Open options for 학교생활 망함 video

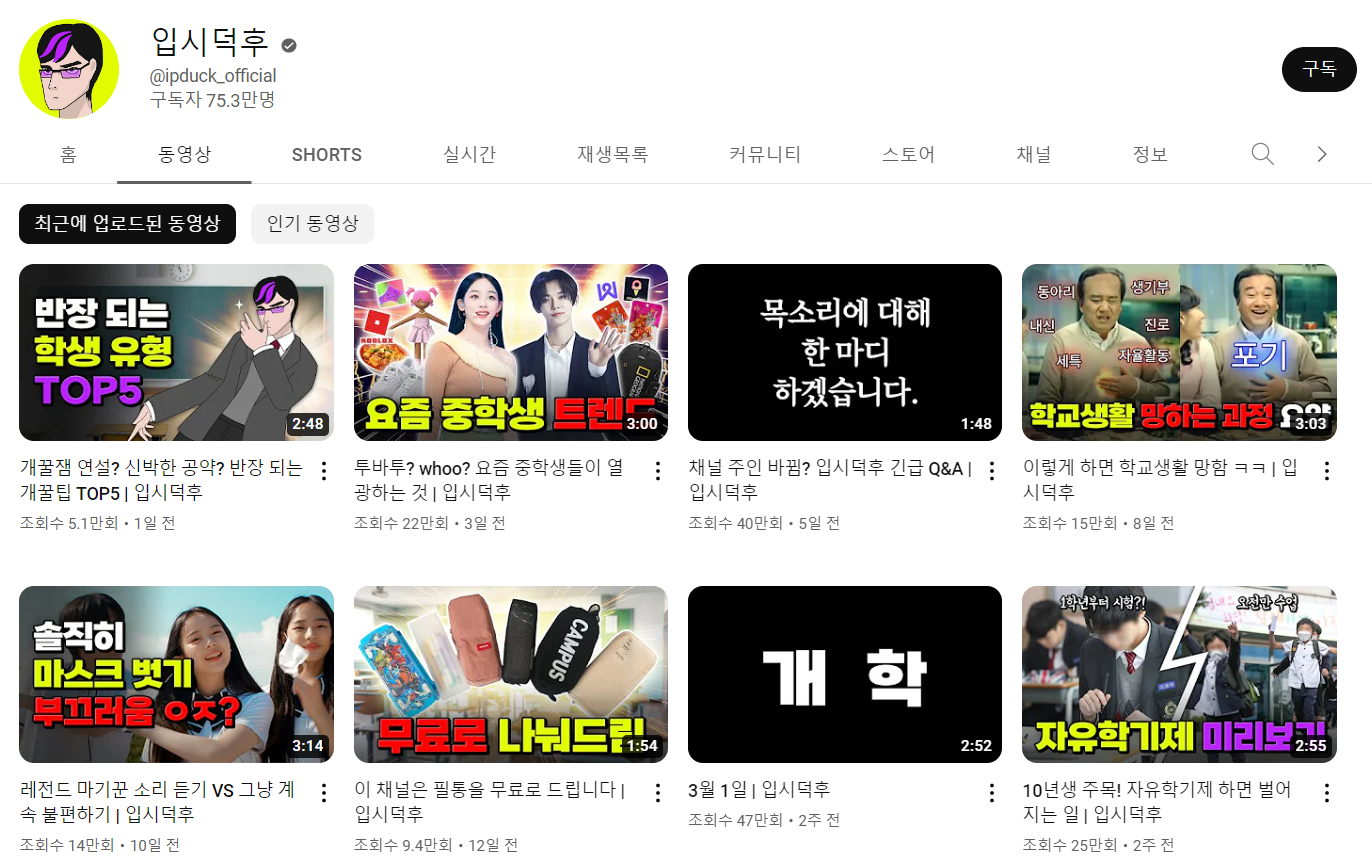tap(1326, 471)
